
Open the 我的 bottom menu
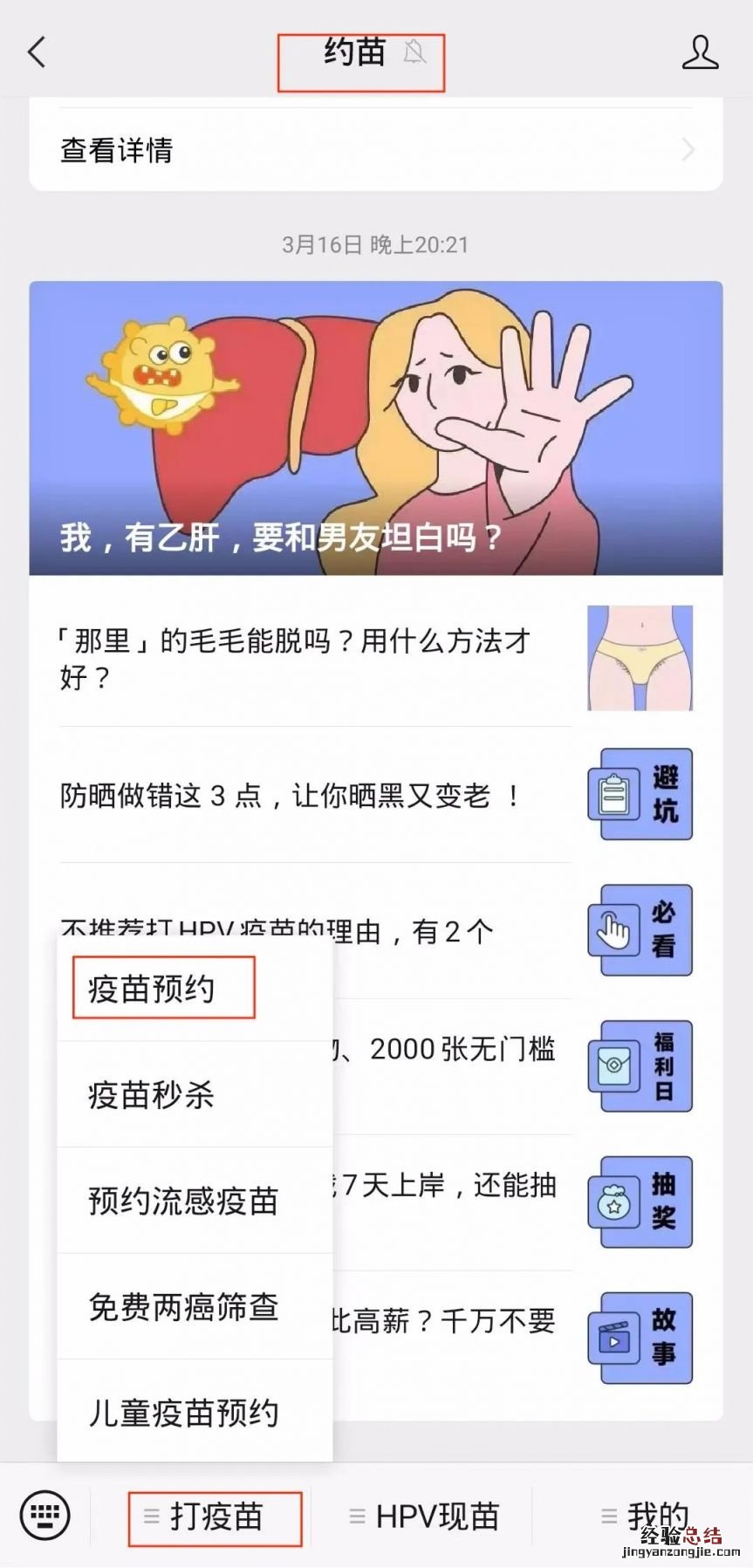tap(646, 1517)
